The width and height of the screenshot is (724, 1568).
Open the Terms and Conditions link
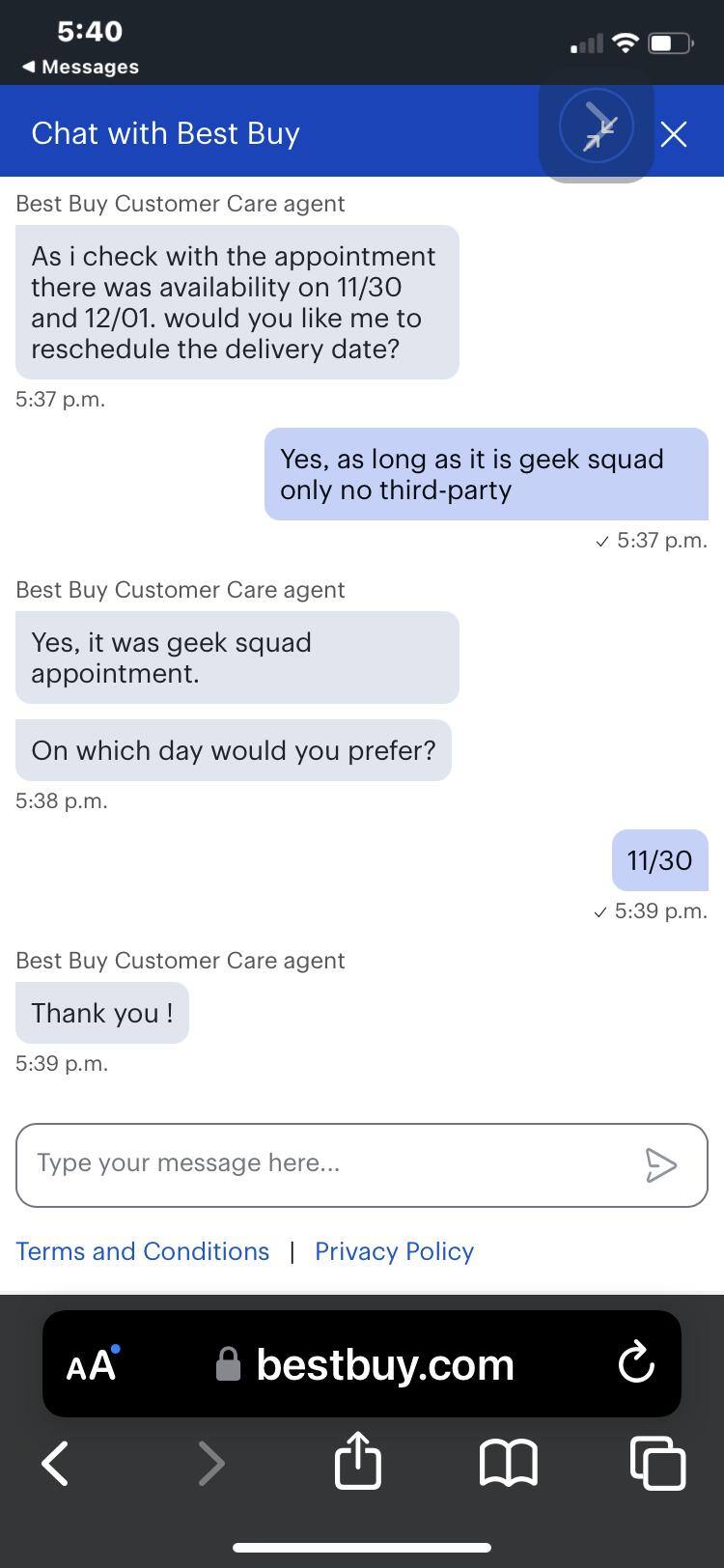point(142,1250)
